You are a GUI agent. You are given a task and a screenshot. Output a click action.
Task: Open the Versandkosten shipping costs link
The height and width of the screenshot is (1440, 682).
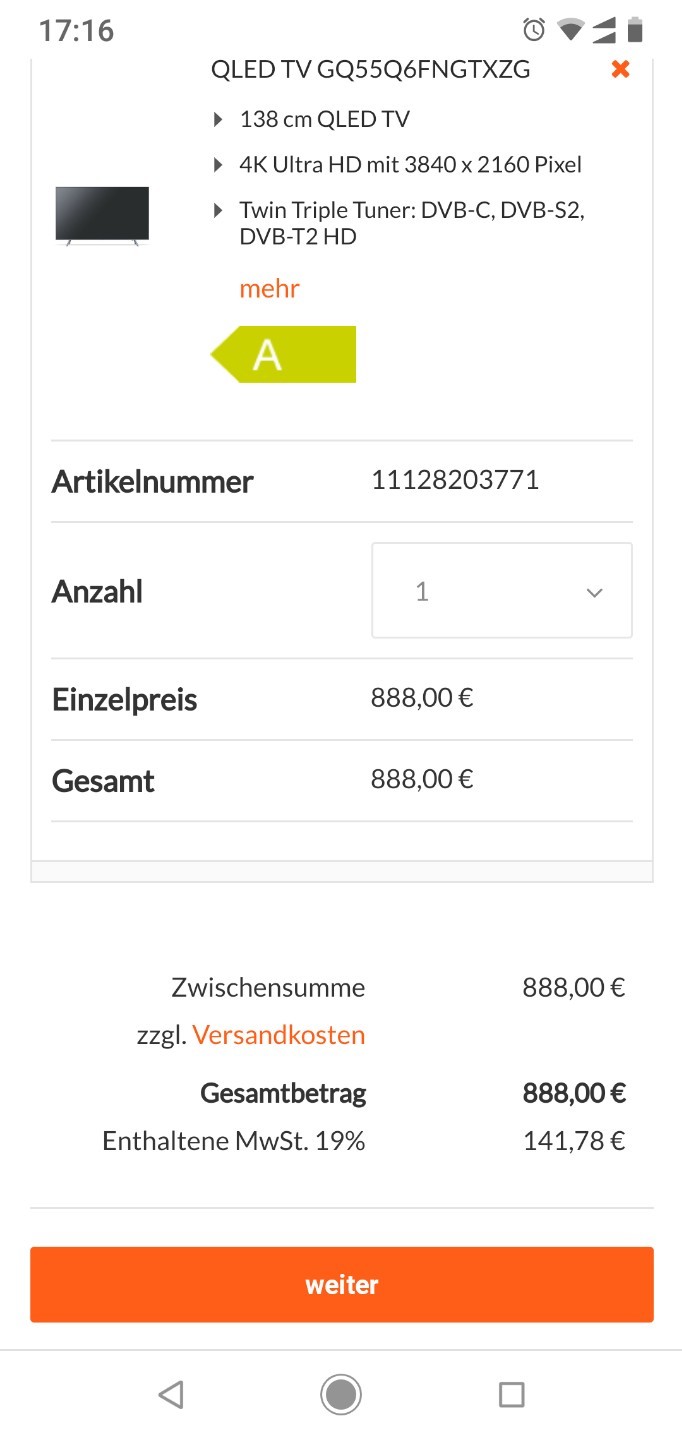(278, 1035)
